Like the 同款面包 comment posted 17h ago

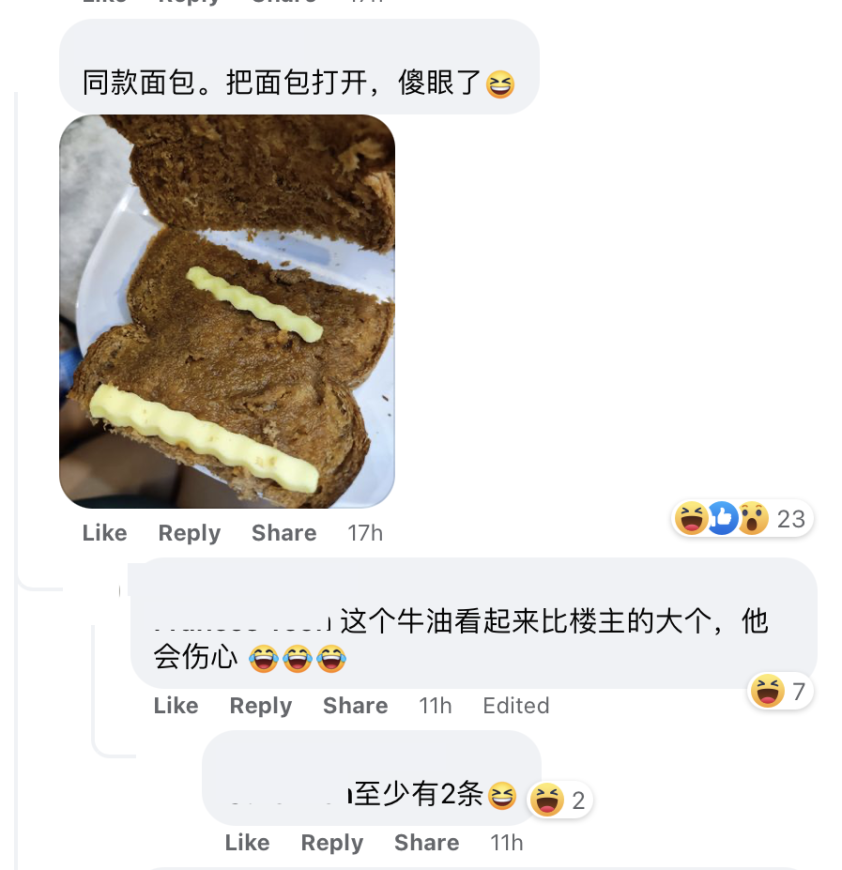tap(104, 533)
